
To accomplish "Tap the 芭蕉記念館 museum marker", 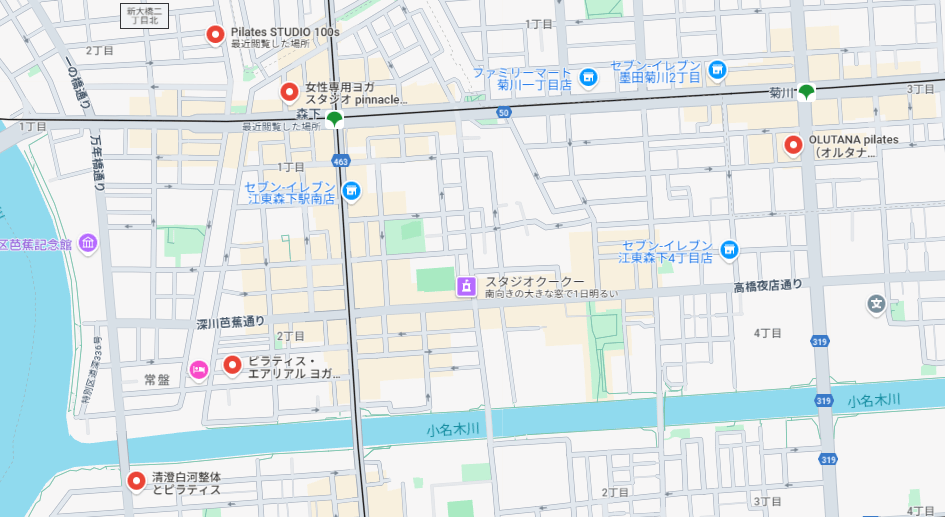I will [88, 243].
